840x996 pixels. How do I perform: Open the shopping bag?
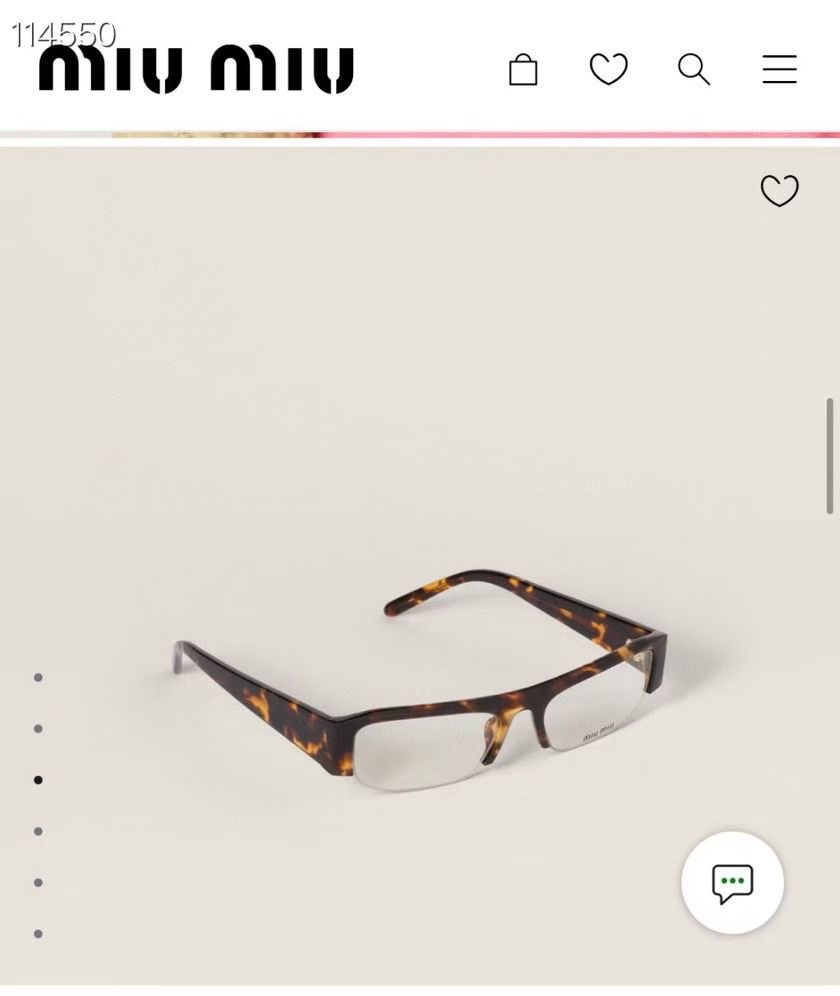click(x=523, y=70)
